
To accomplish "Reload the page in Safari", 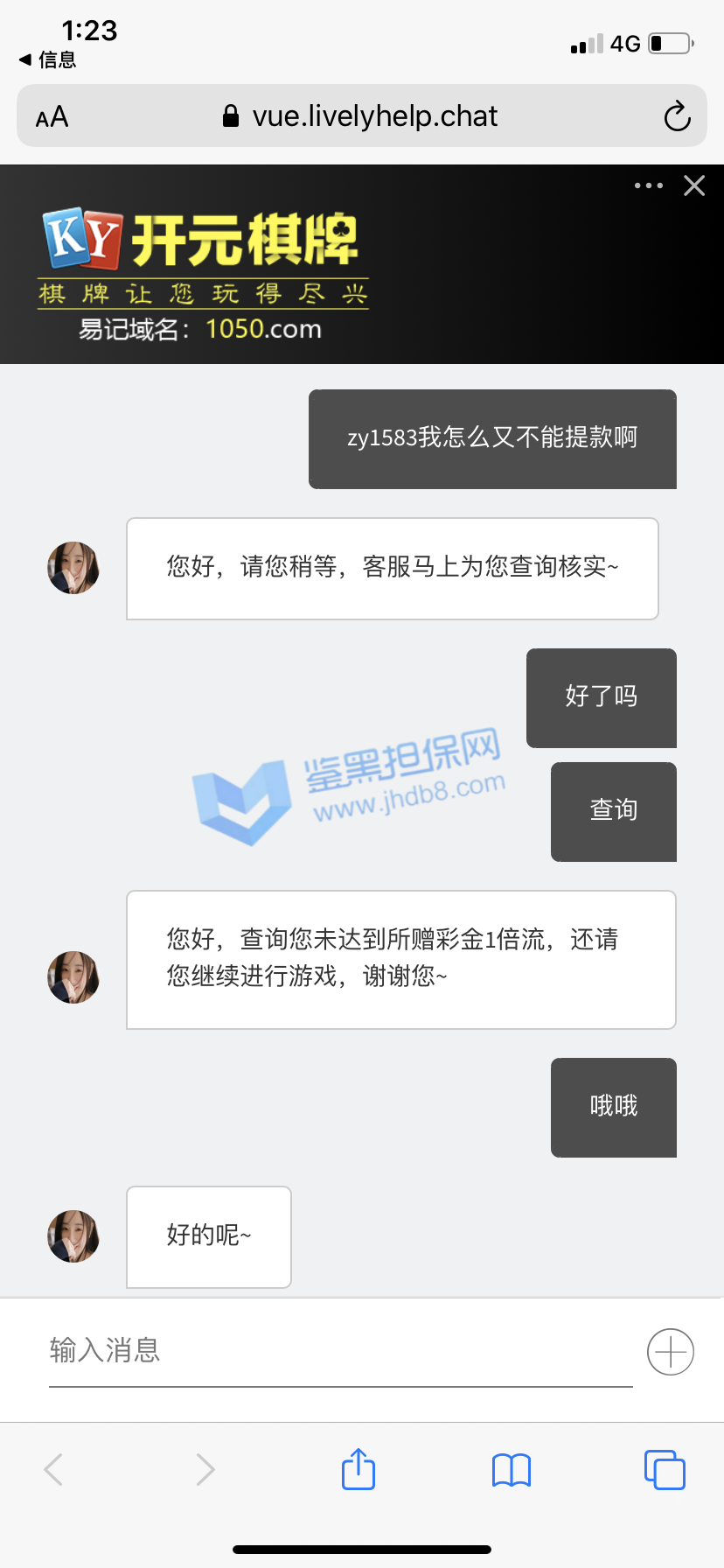I will pos(677,116).
